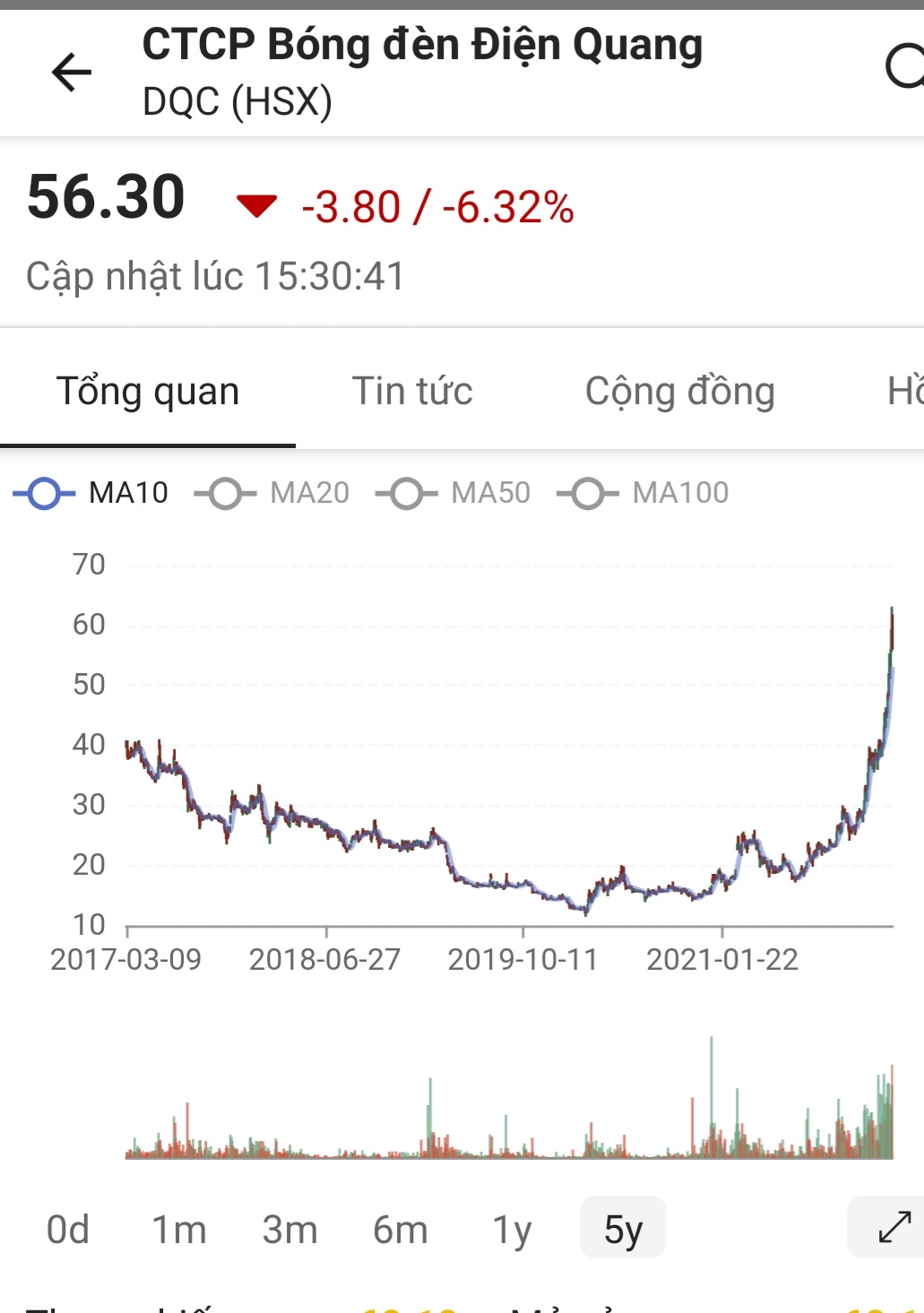The image size is (924, 1313).
Task: Show the MA50 moving average line
Action: pyautogui.click(x=453, y=493)
